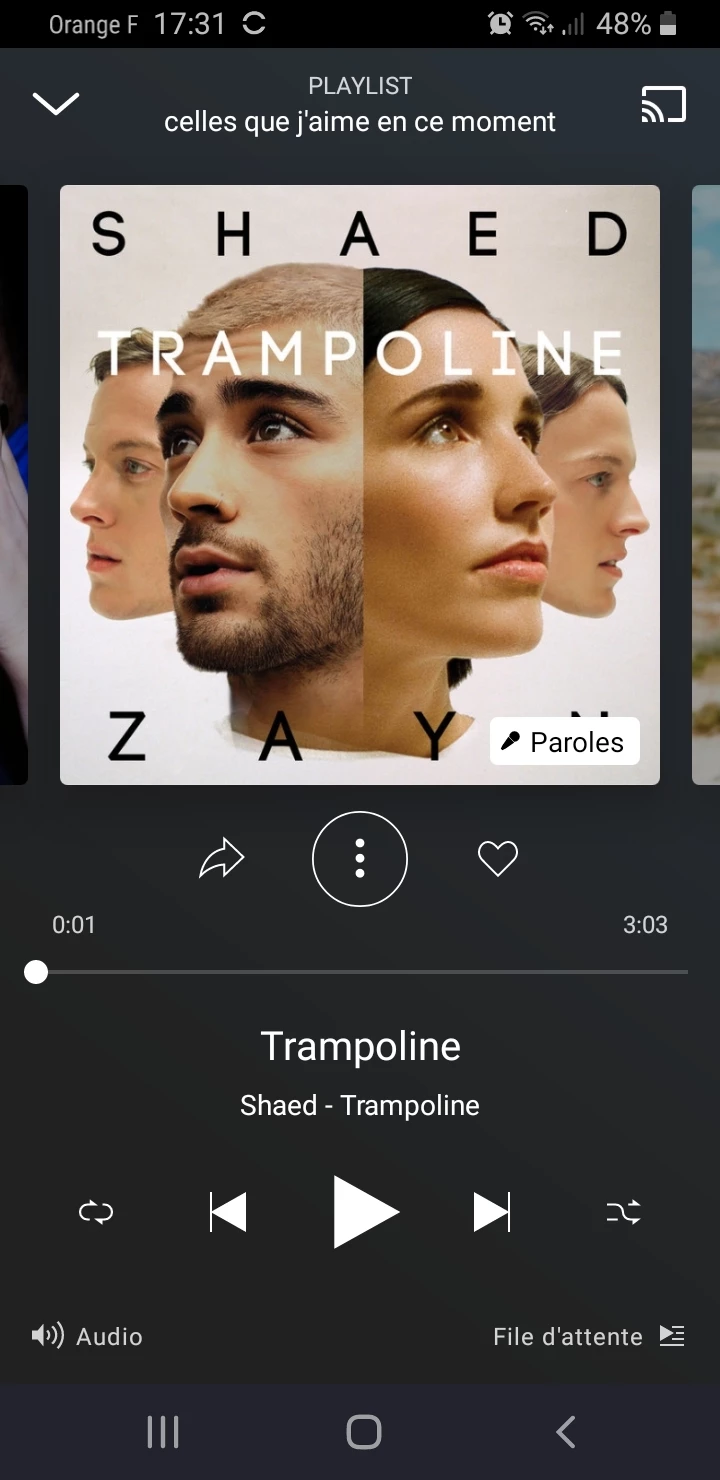
Task: Open the Audio output settings
Action: click(88, 1336)
